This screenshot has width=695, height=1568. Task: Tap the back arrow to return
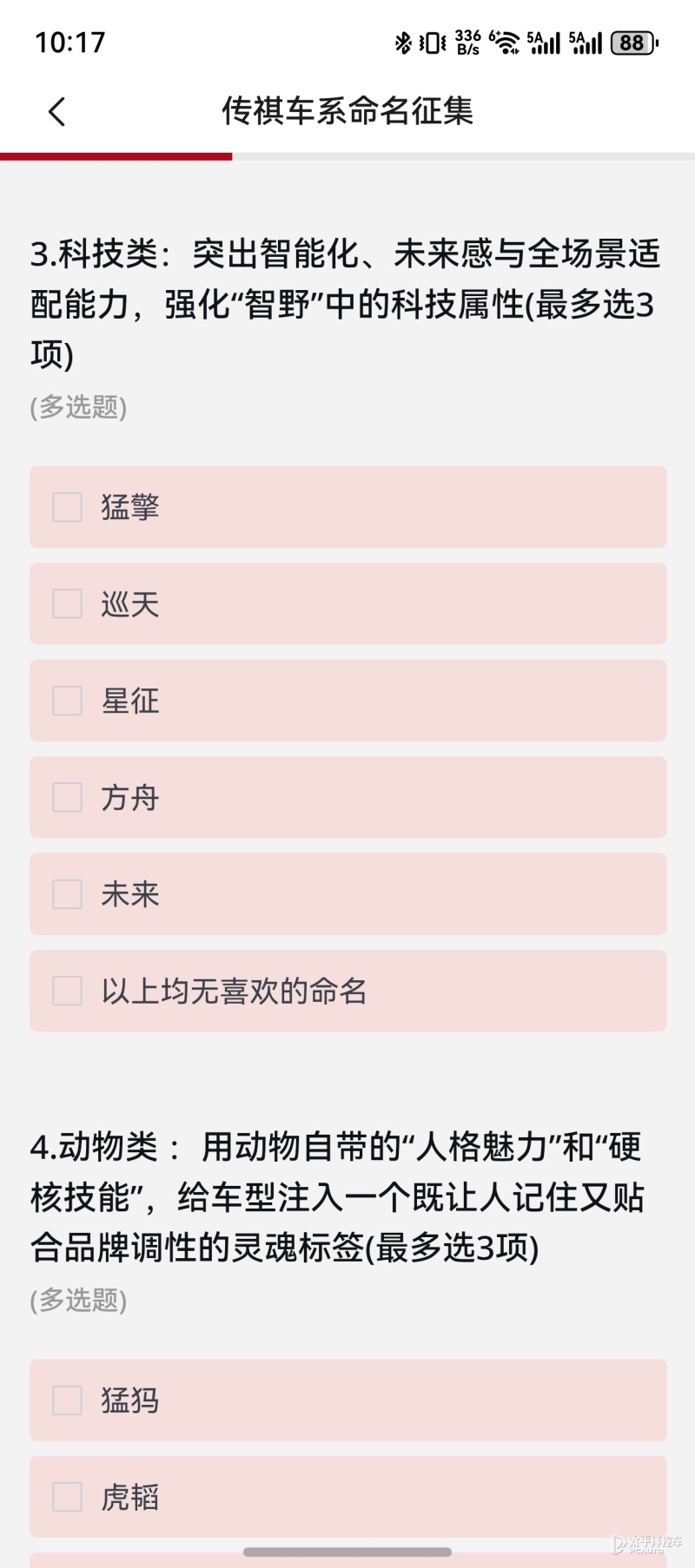(x=57, y=112)
